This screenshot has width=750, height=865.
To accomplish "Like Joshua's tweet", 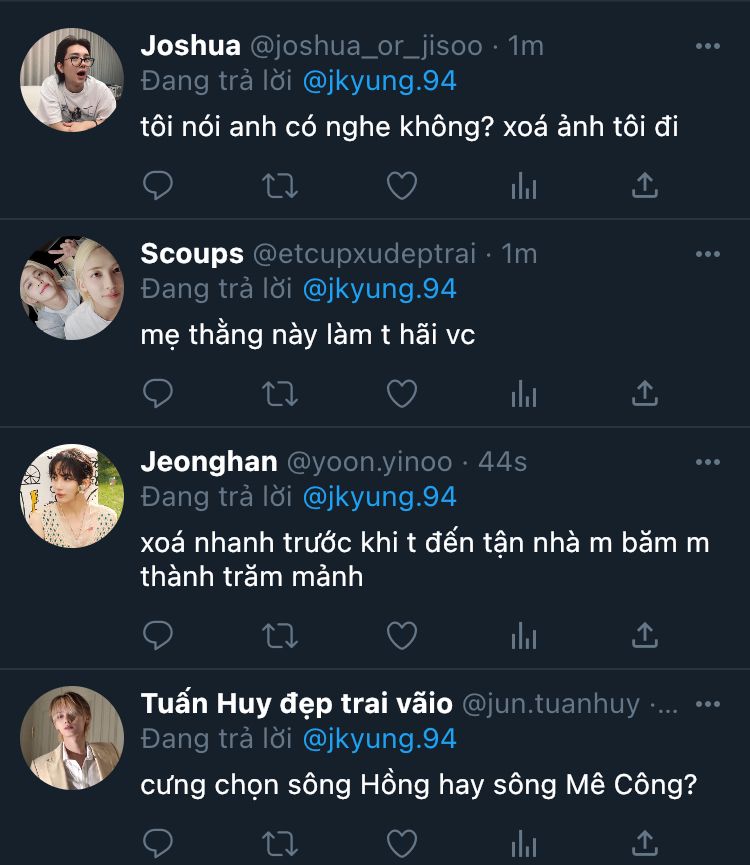I will (402, 186).
